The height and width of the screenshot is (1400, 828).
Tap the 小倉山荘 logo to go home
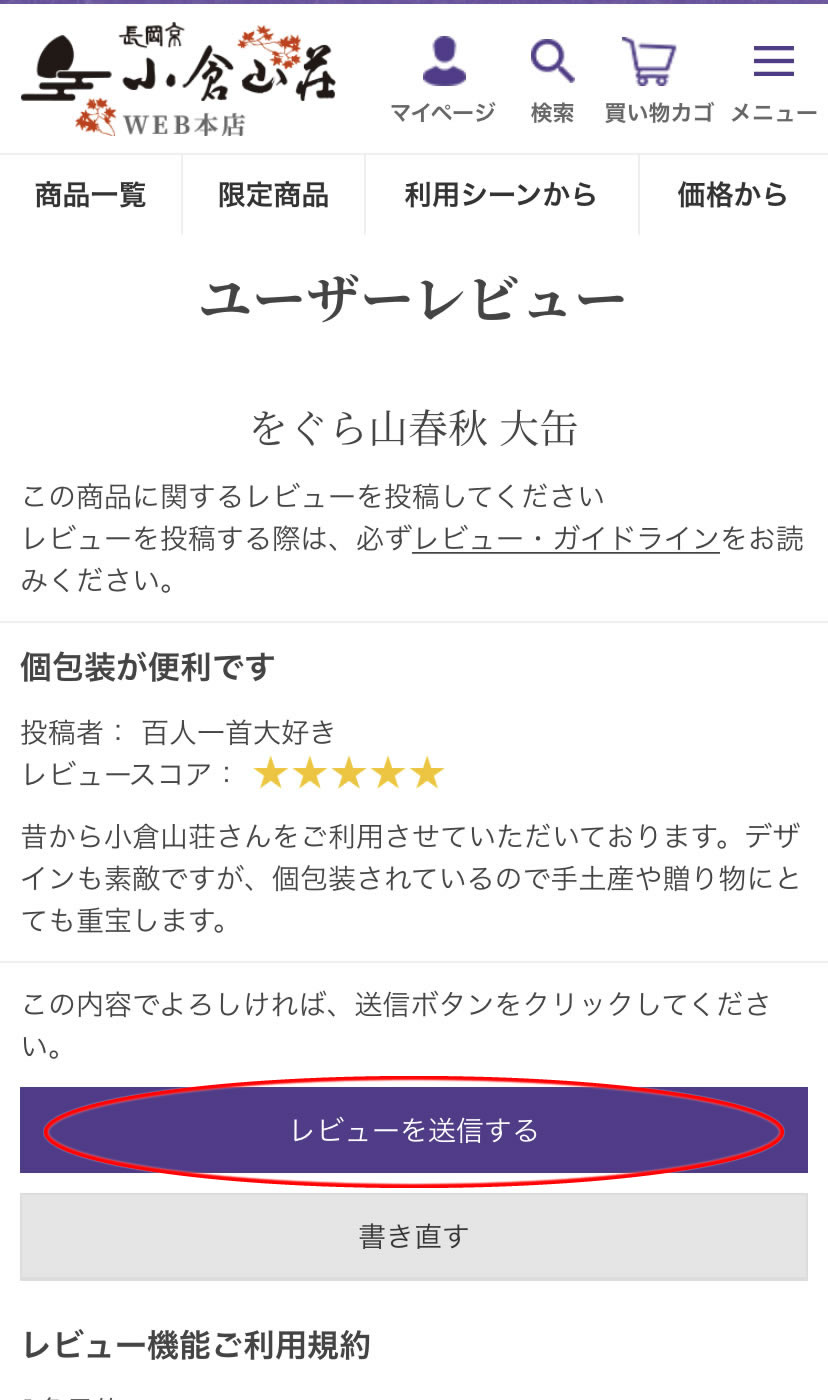(180, 80)
